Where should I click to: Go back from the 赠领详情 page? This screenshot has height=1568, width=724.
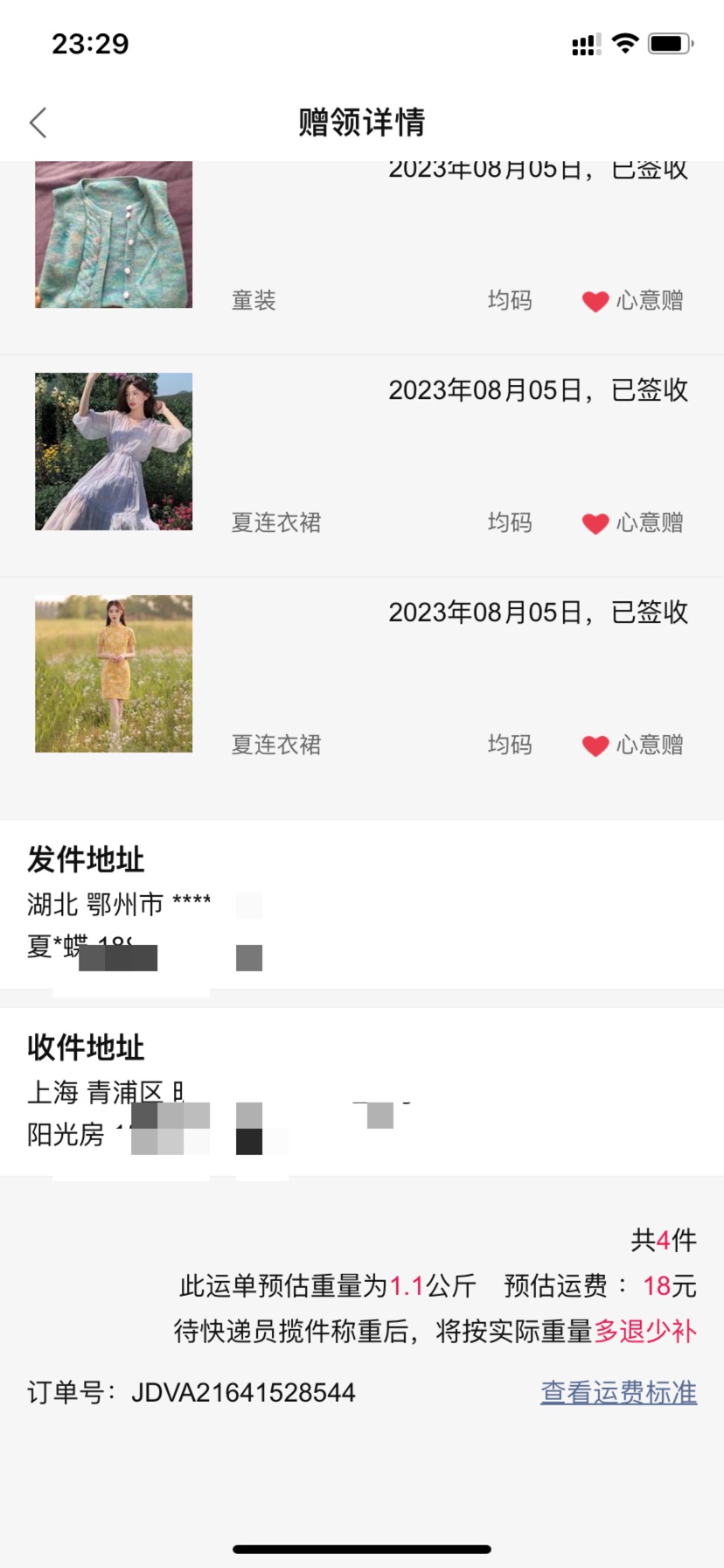[x=38, y=123]
